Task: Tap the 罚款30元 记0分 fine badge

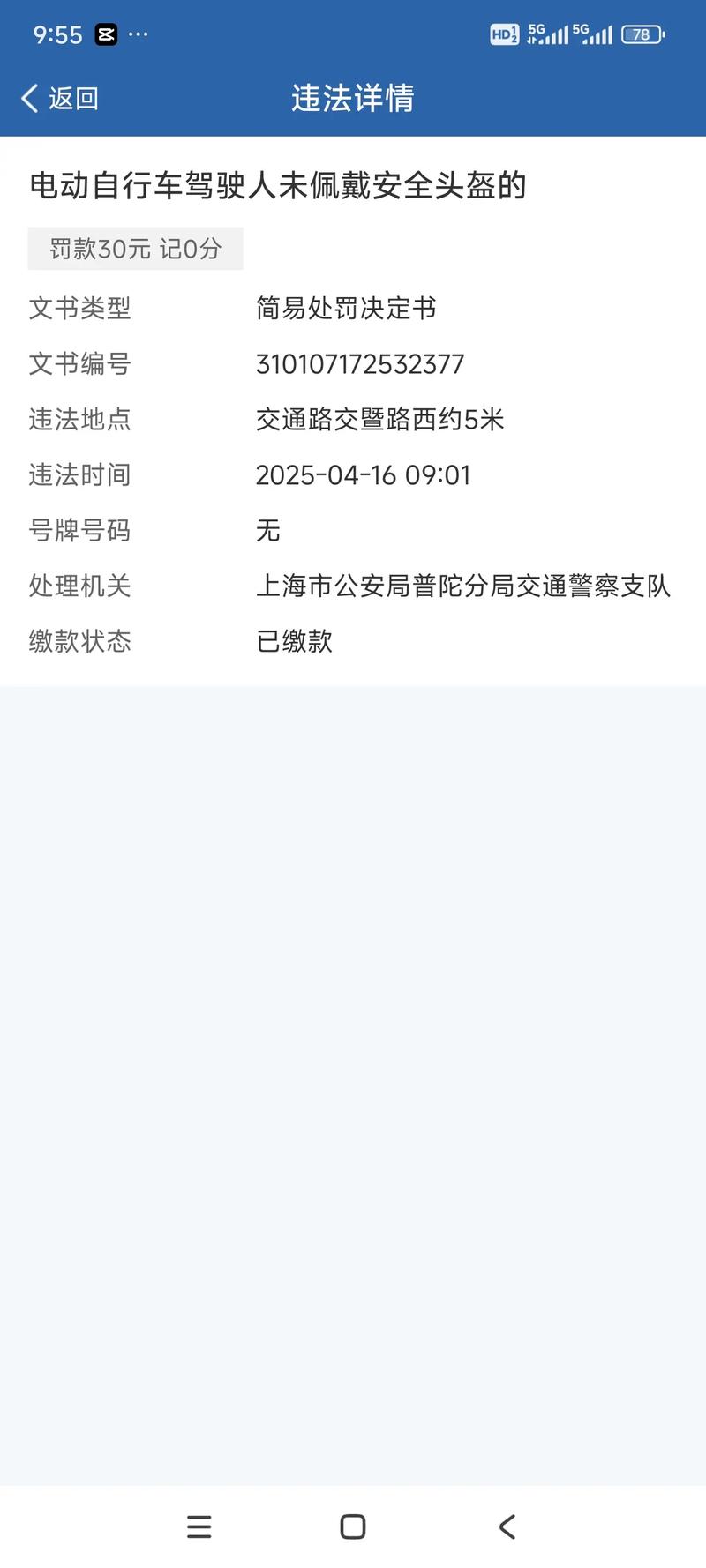Action: [135, 249]
